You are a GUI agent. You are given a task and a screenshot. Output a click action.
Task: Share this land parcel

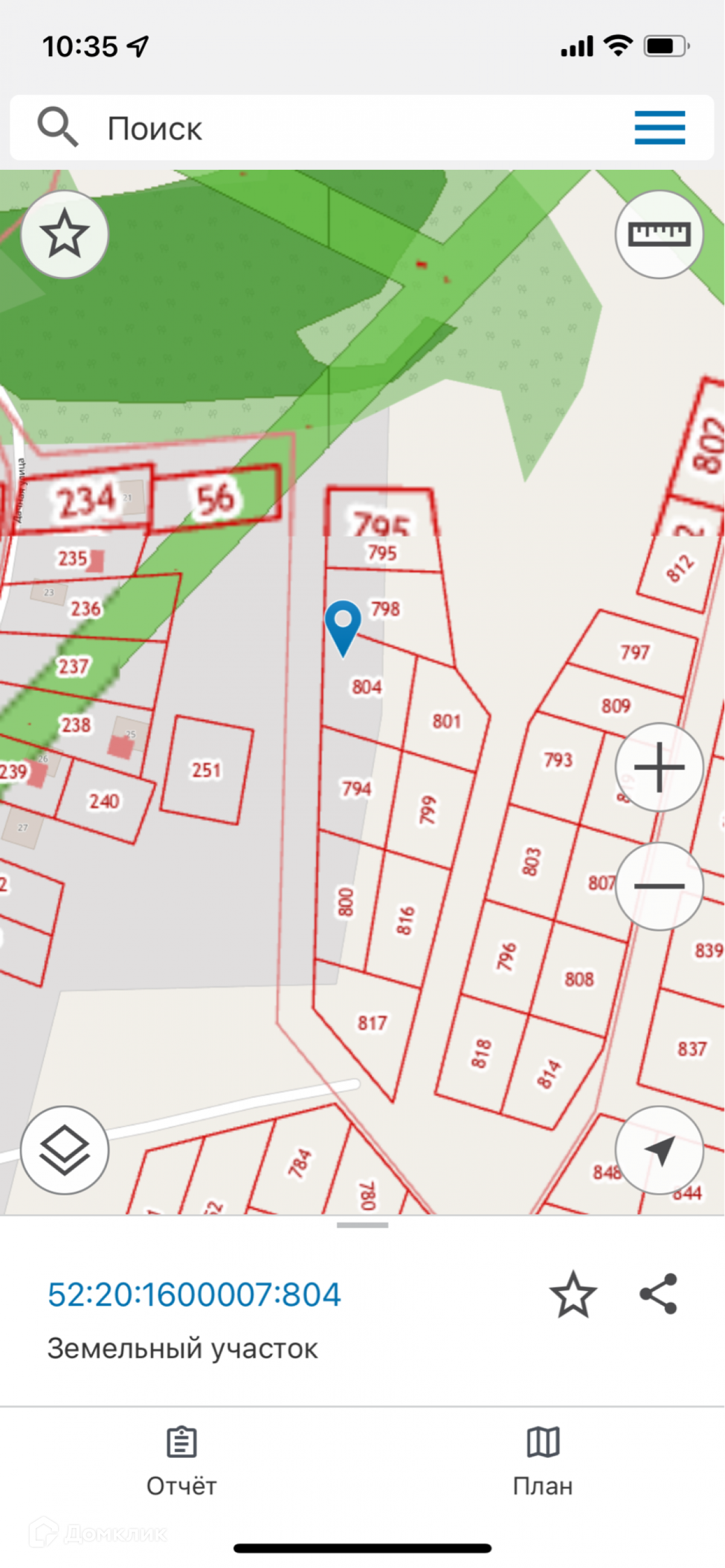click(x=659, y=1294)
